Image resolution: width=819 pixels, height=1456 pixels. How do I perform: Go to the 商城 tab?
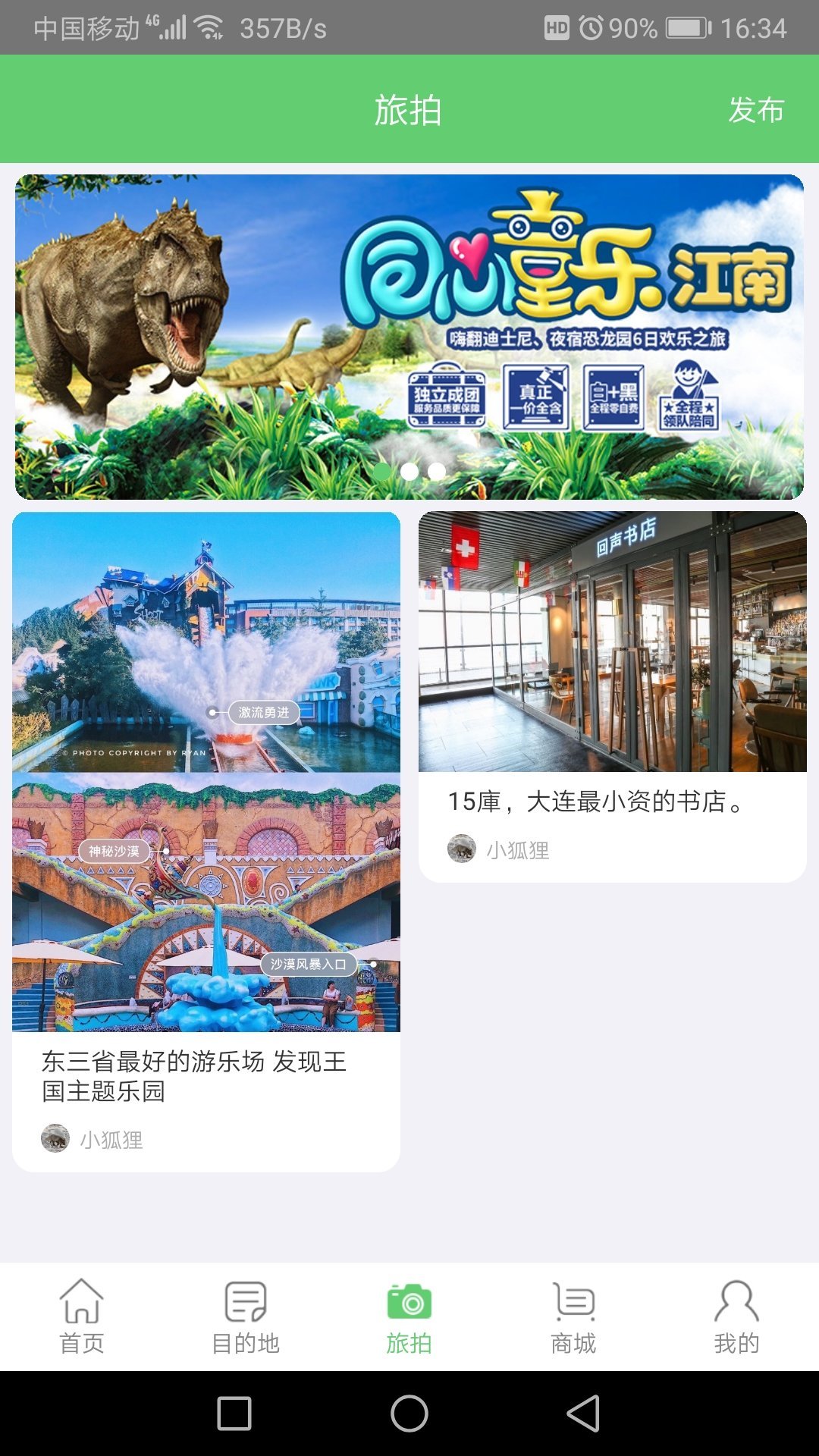[x=573, y=1317]
